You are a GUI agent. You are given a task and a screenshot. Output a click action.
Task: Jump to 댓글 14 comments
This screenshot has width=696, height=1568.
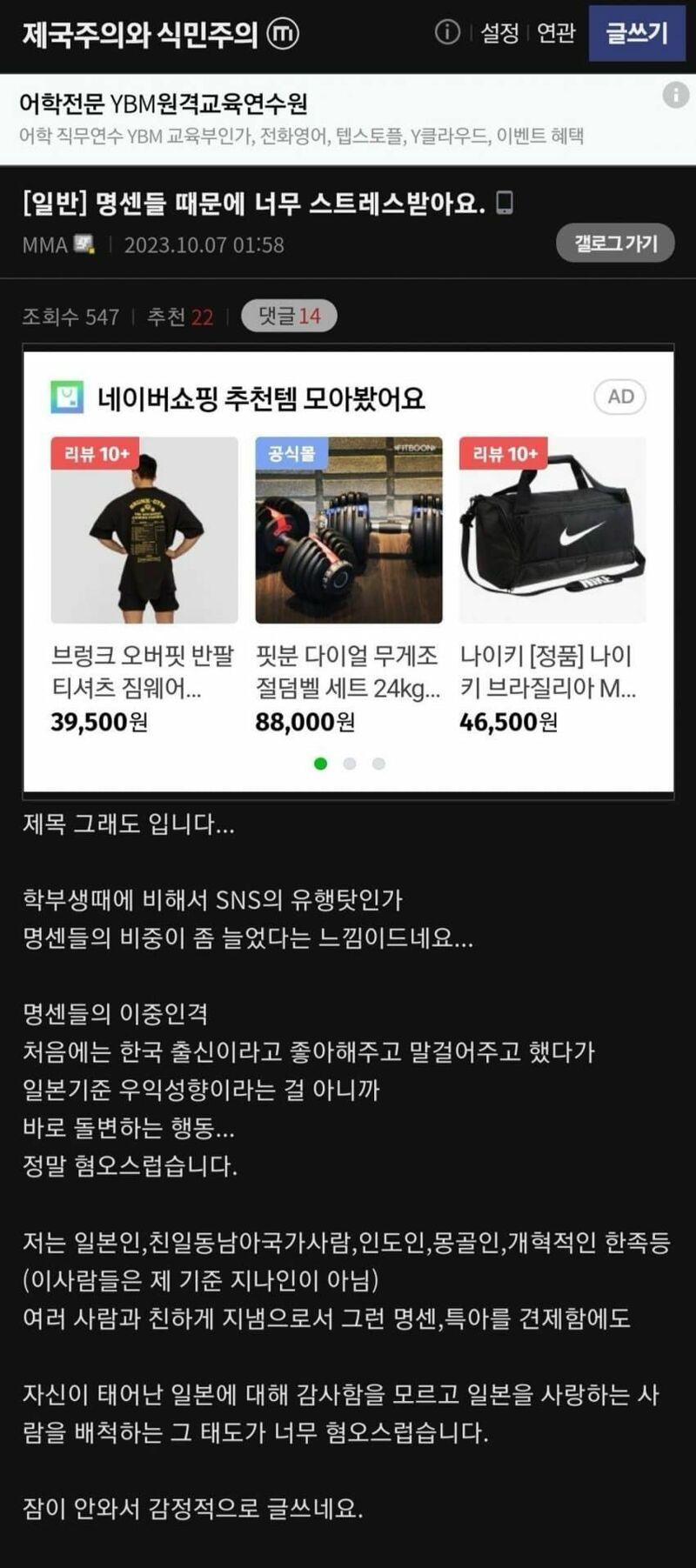pyautogui.click(x=289, y=316)
